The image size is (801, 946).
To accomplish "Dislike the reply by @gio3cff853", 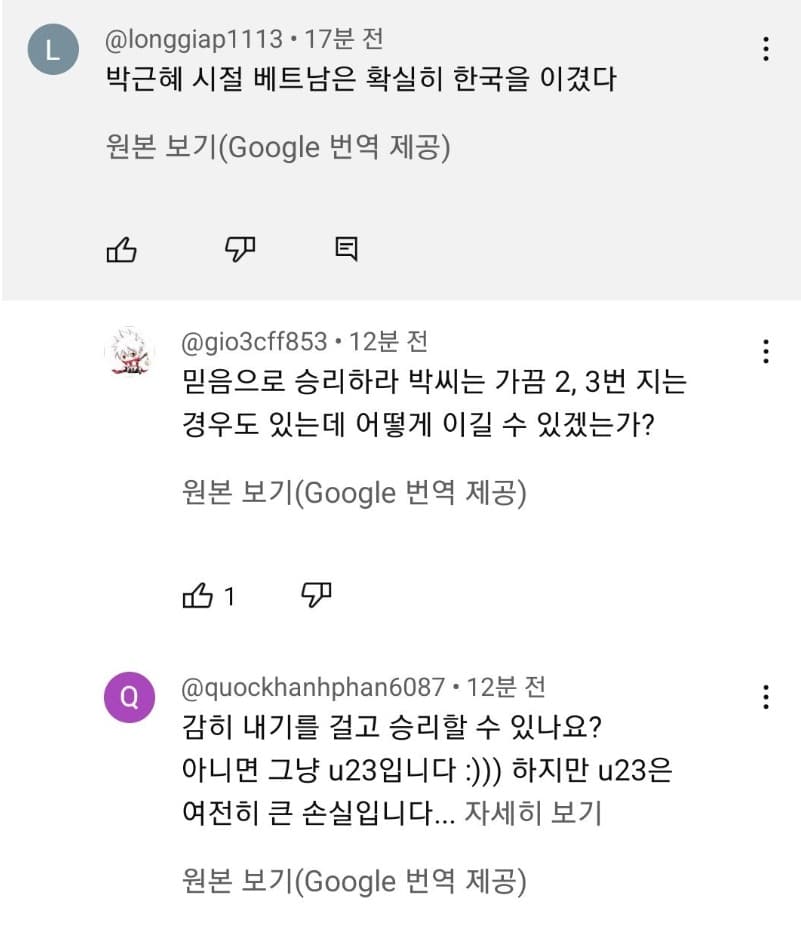I will [x=316, y=597].
